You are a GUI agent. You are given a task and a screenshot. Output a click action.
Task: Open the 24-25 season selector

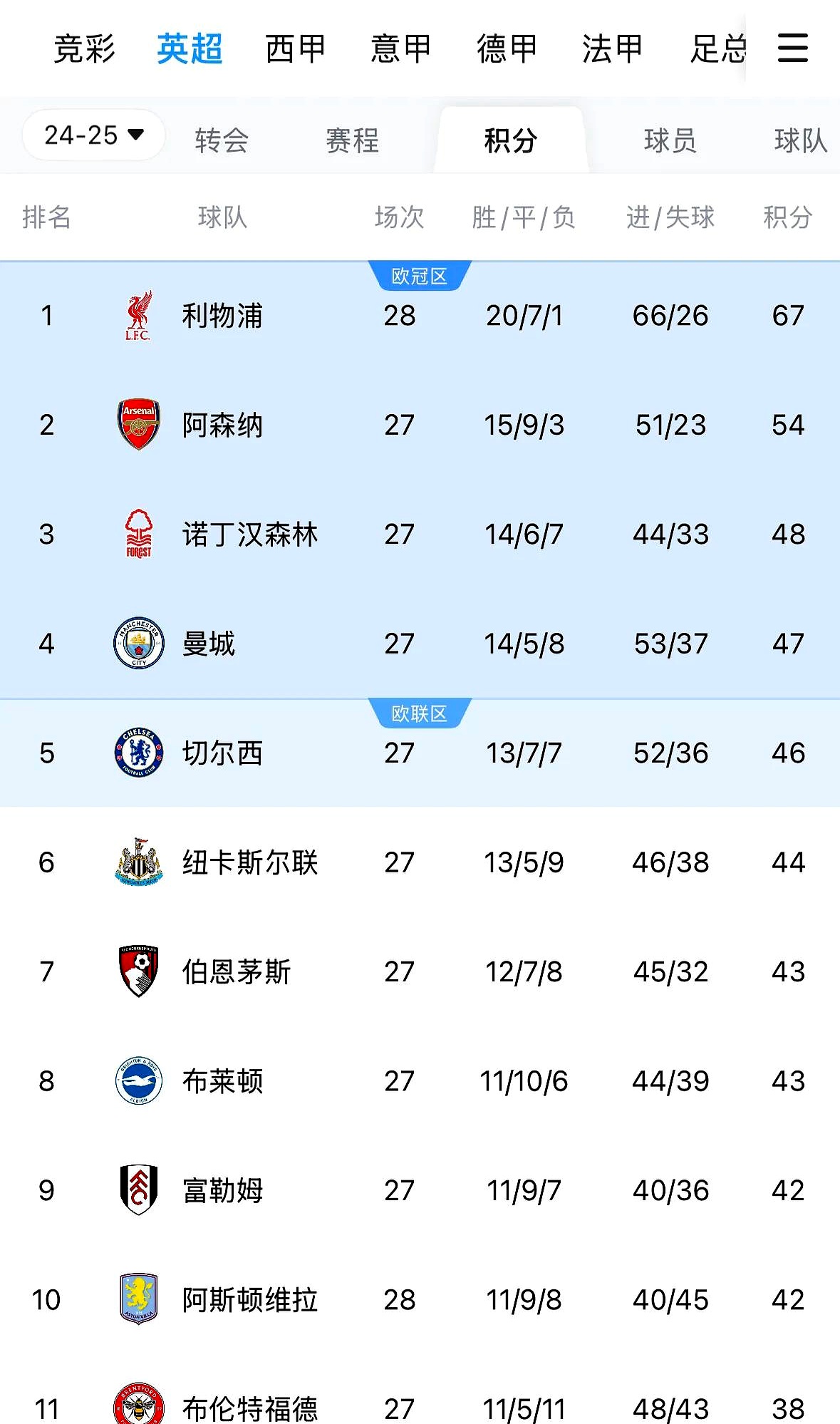click(93, 135)
